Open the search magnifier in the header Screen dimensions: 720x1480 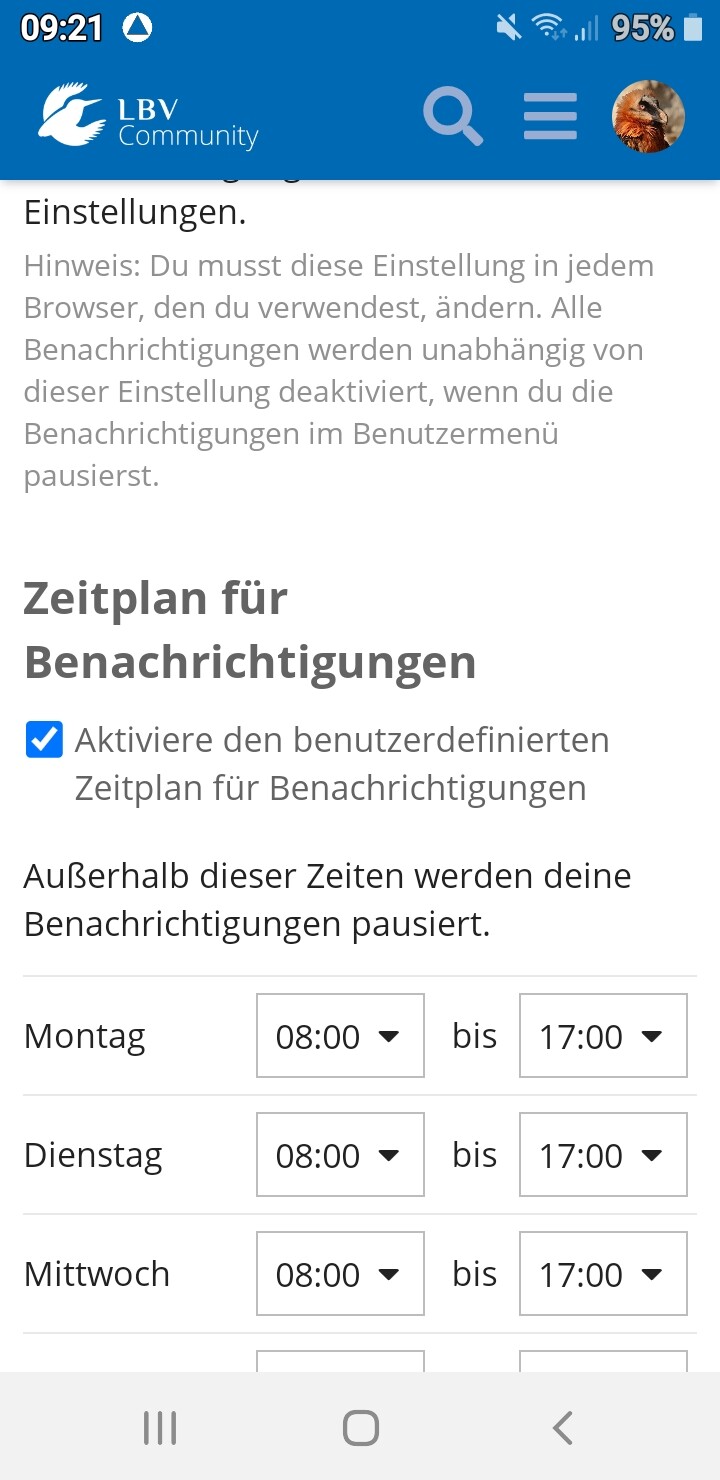pyautogui.click(x=453, y=116)
